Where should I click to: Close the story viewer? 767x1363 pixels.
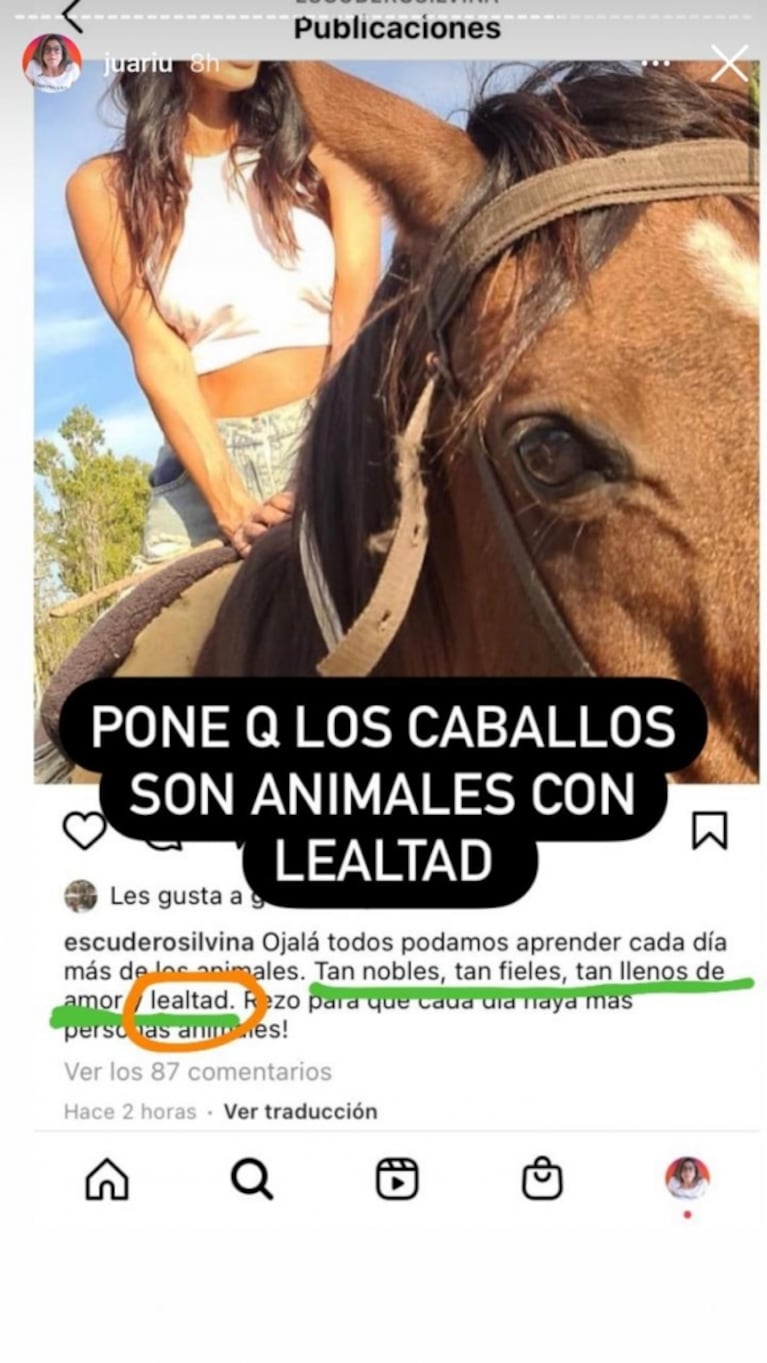pos(729,63)
